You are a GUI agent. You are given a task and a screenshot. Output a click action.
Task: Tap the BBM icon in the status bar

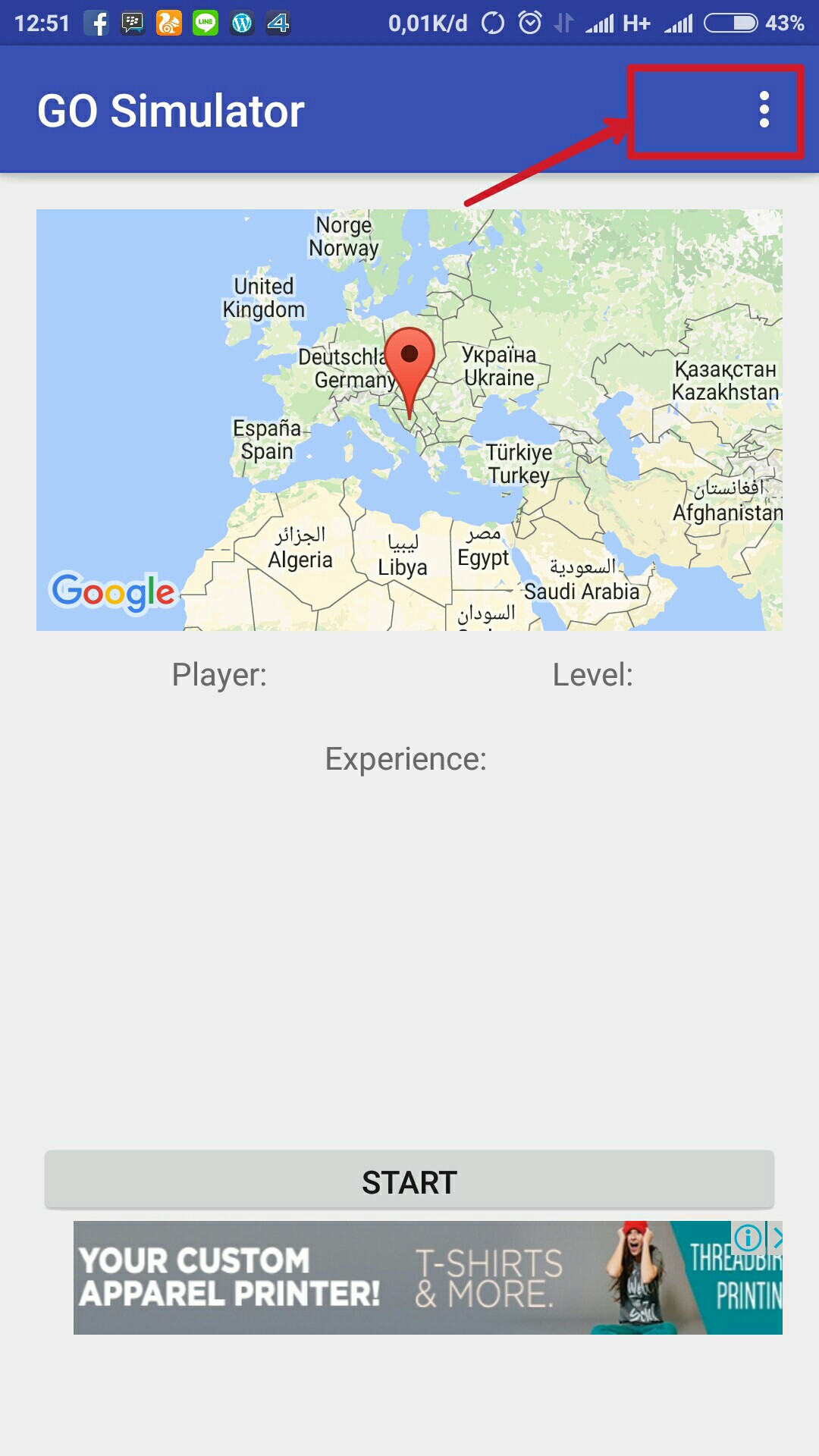tap(132, 21)
